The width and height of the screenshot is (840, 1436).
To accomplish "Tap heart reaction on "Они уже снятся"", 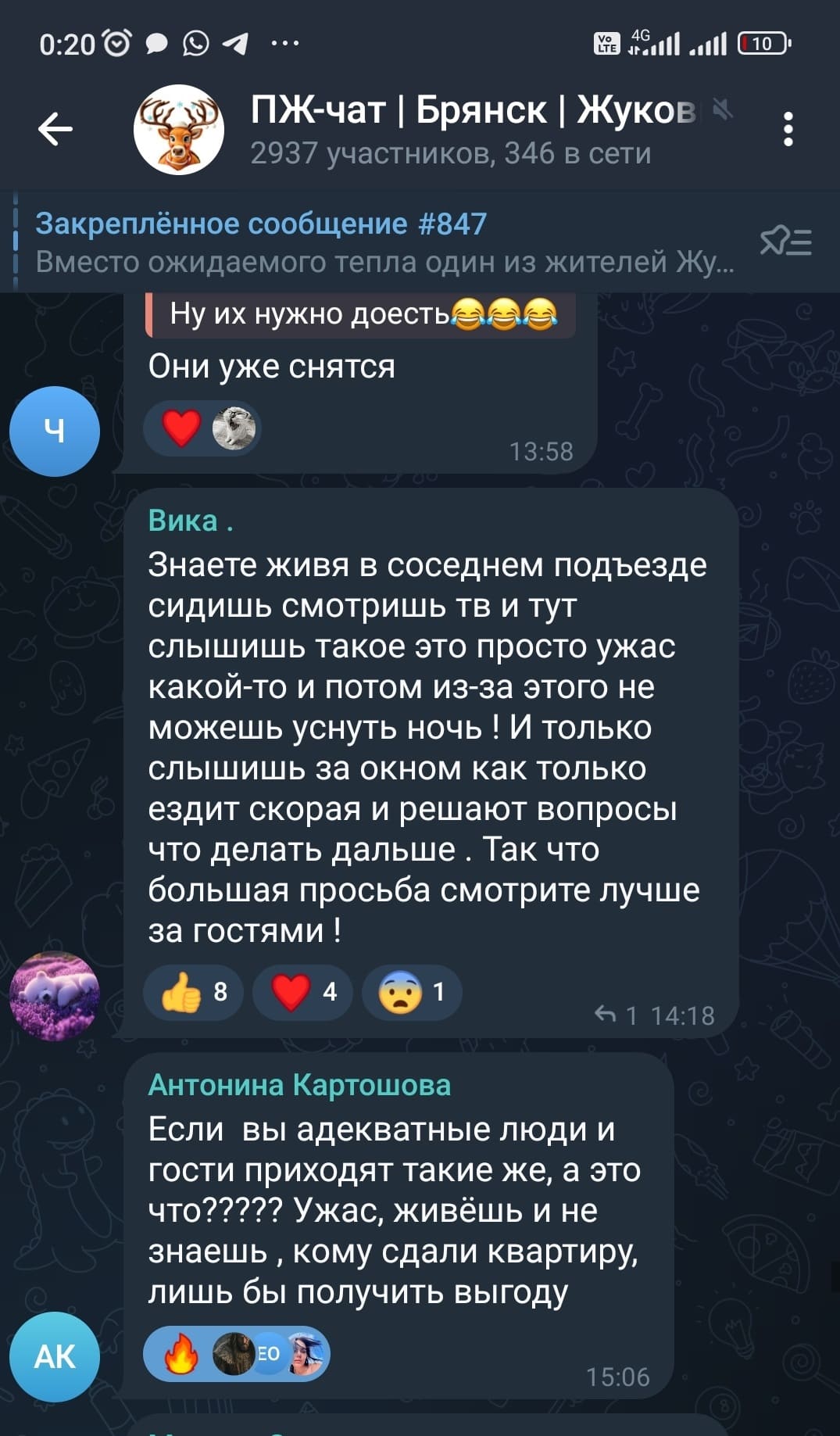I will [181, 428].
